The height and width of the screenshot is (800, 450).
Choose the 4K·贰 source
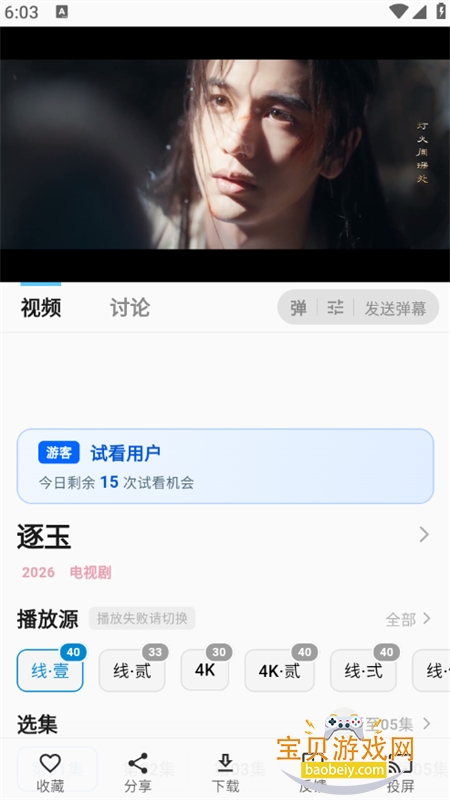click(x=280, y=670)
